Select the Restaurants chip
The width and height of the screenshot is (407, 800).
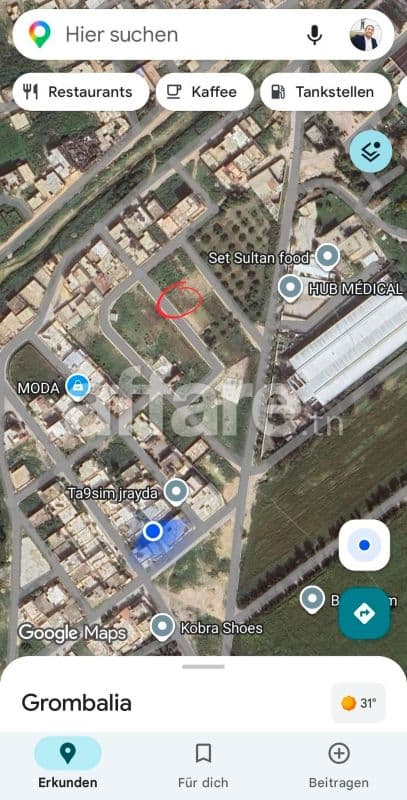tap(81, 92)
